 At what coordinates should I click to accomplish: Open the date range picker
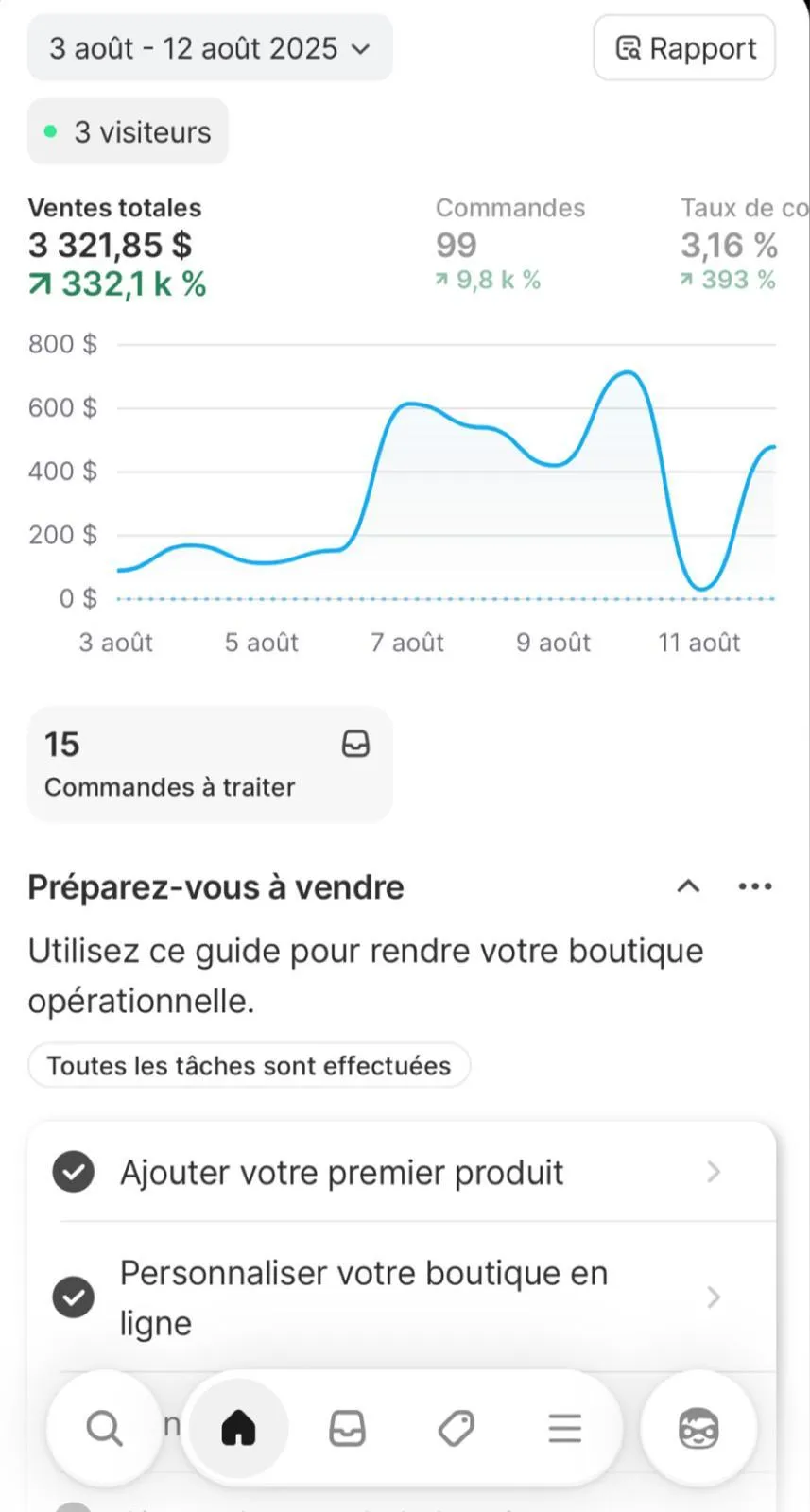point(209,48)
